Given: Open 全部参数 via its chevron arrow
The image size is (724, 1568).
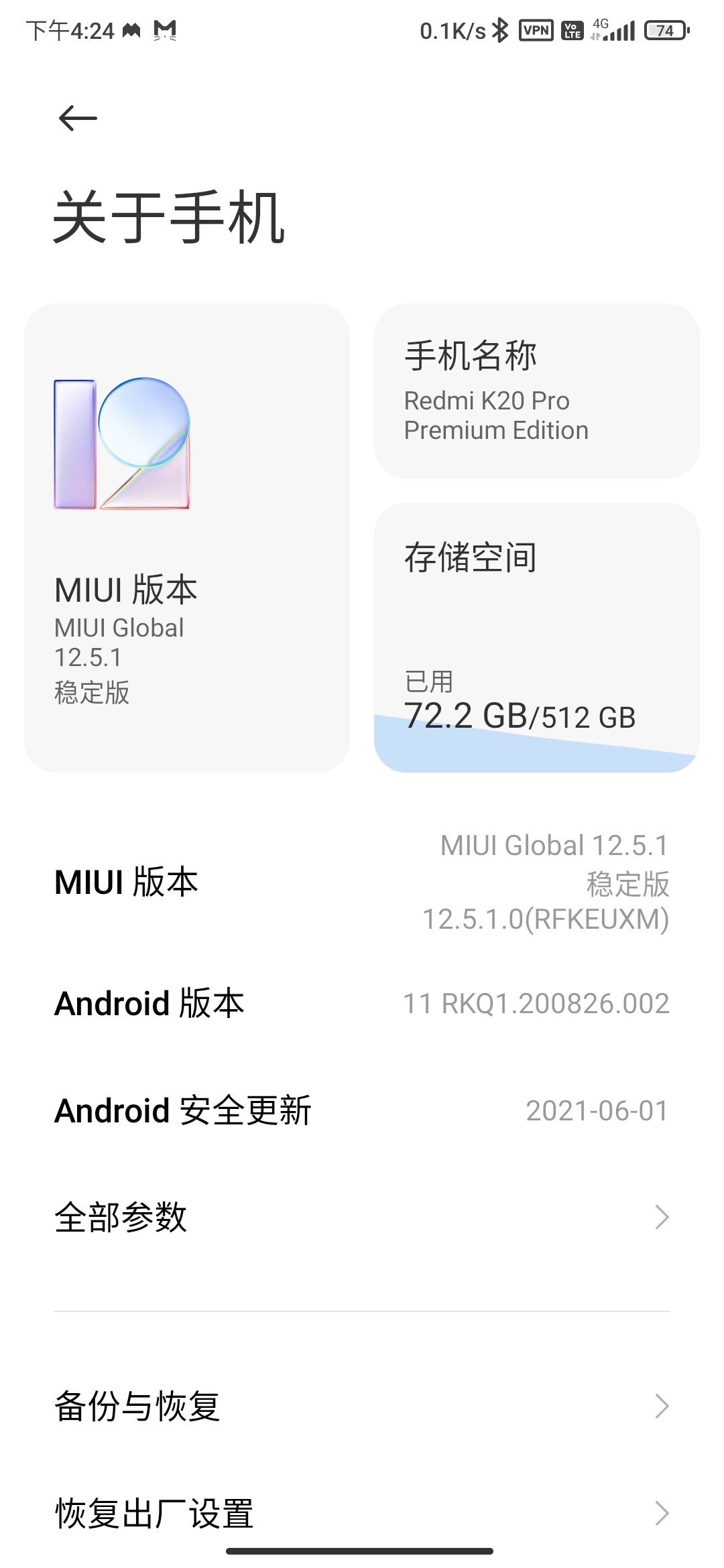Looking at the screenshot, I should [662, 1216].
